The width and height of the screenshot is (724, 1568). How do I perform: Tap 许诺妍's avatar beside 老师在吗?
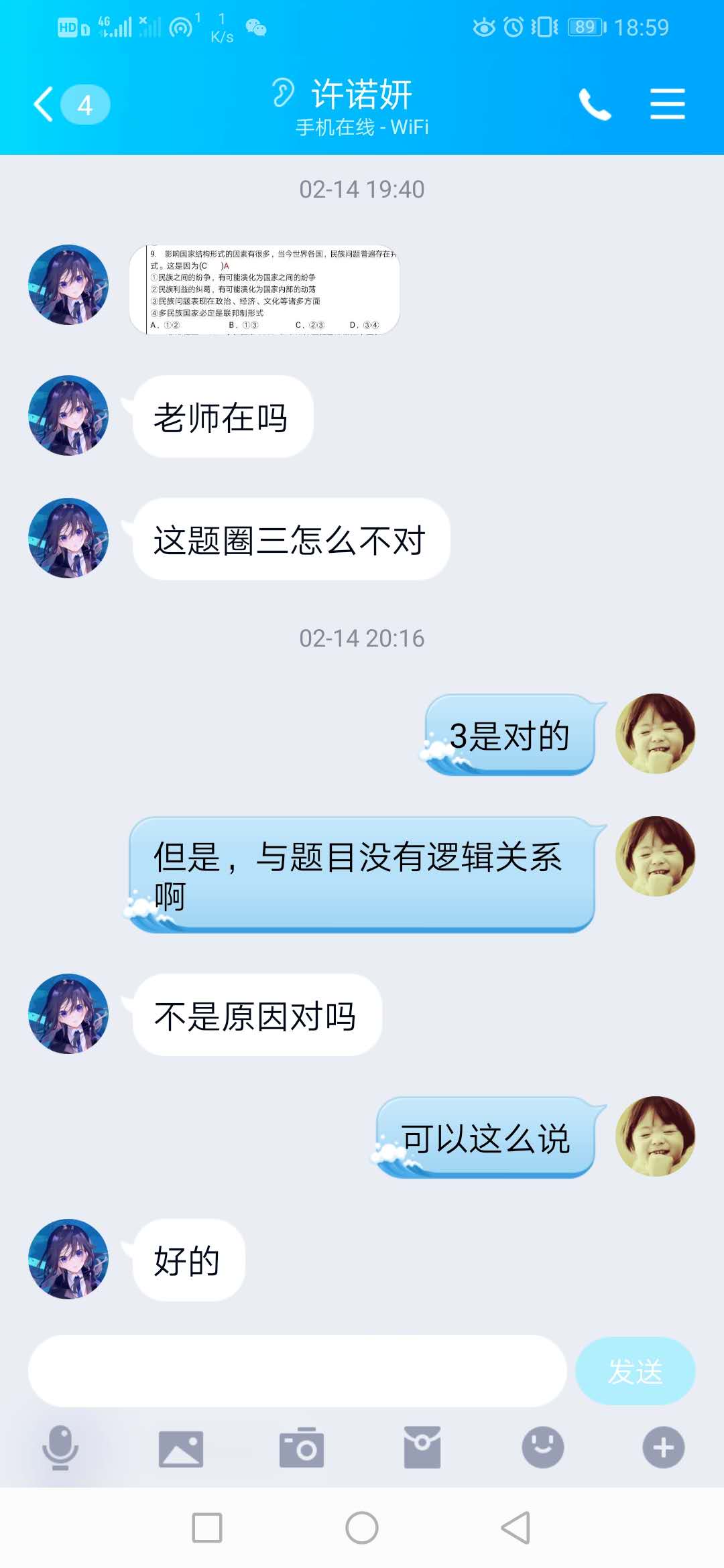[68, 415]
